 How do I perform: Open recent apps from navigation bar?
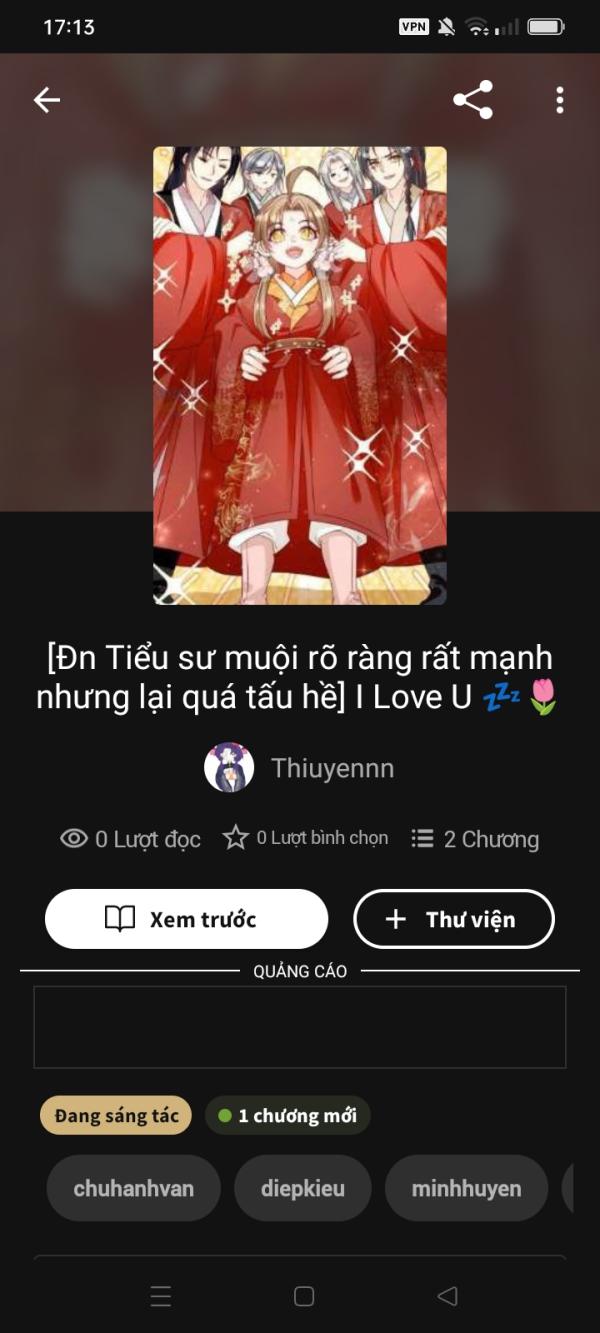click(161, 1296)
